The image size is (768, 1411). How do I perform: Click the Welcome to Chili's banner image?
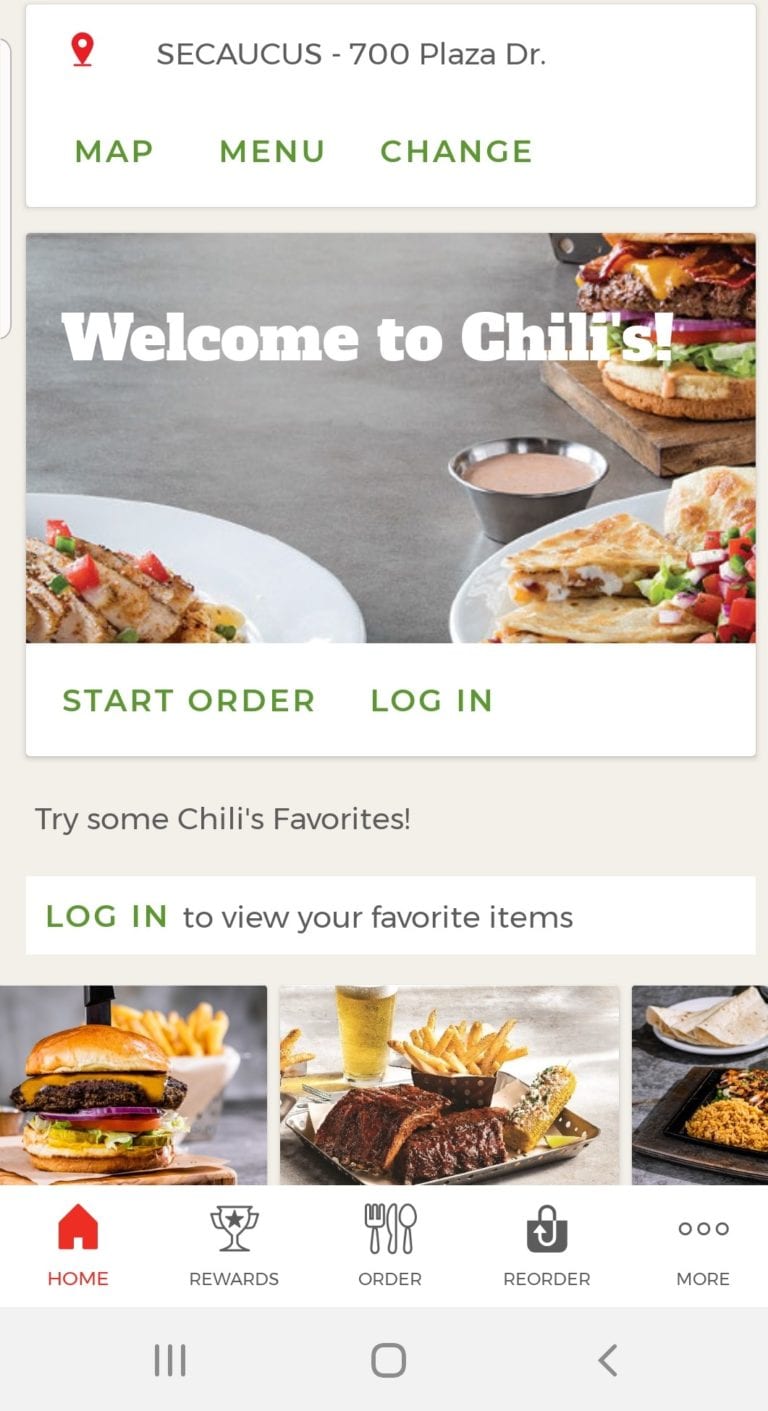coord(389,437)
